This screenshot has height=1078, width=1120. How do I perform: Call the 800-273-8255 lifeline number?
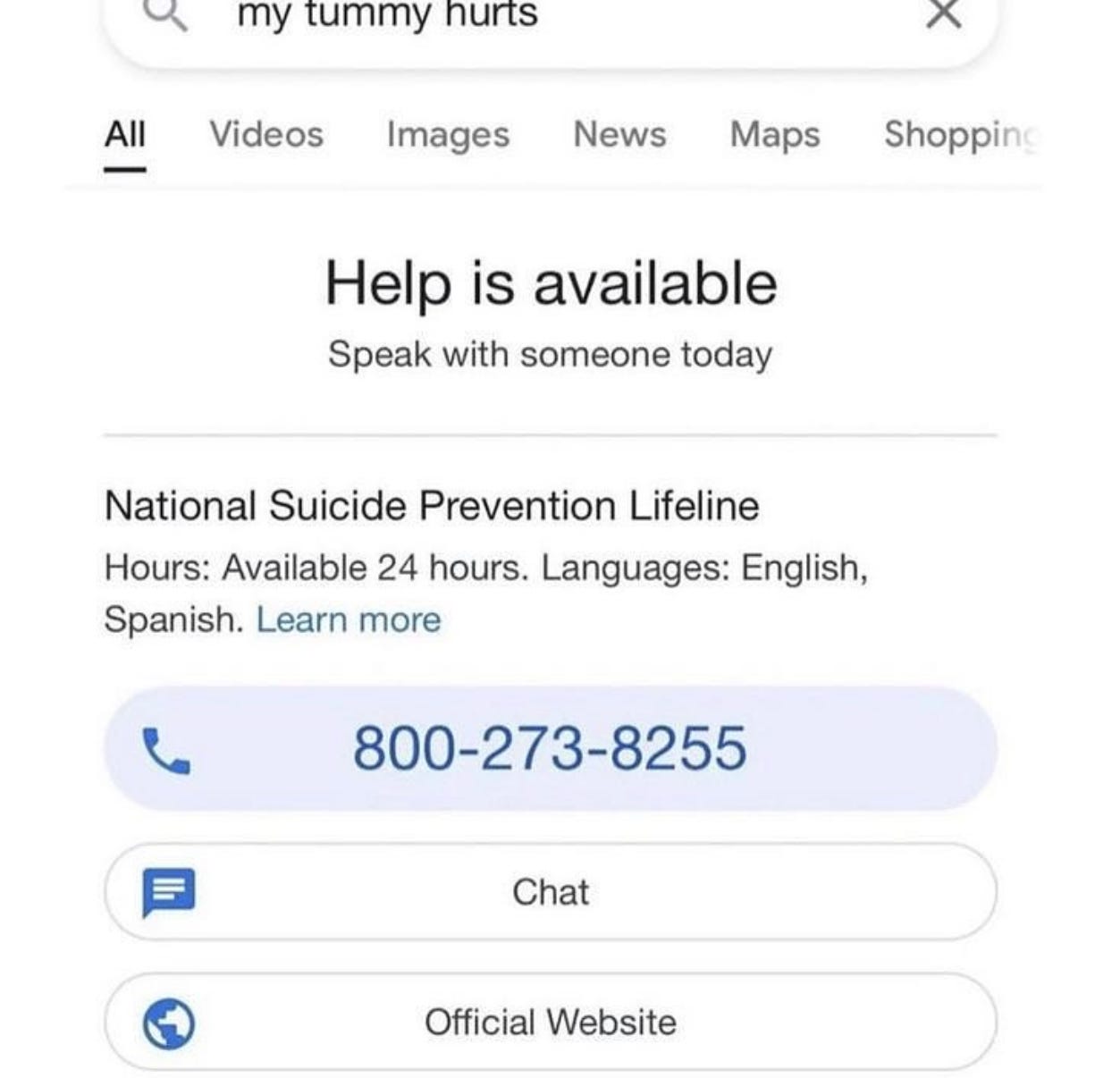click(551, 748)
